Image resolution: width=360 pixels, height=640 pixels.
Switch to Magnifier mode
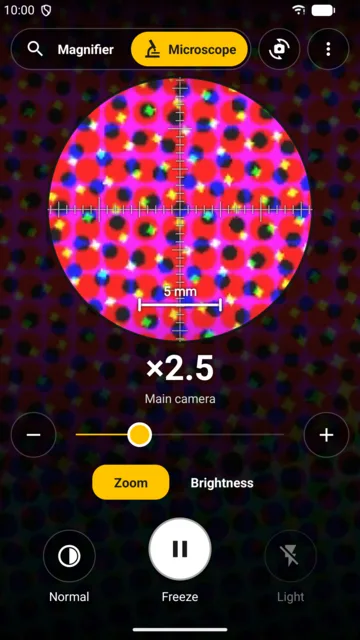tap(71, 49)
